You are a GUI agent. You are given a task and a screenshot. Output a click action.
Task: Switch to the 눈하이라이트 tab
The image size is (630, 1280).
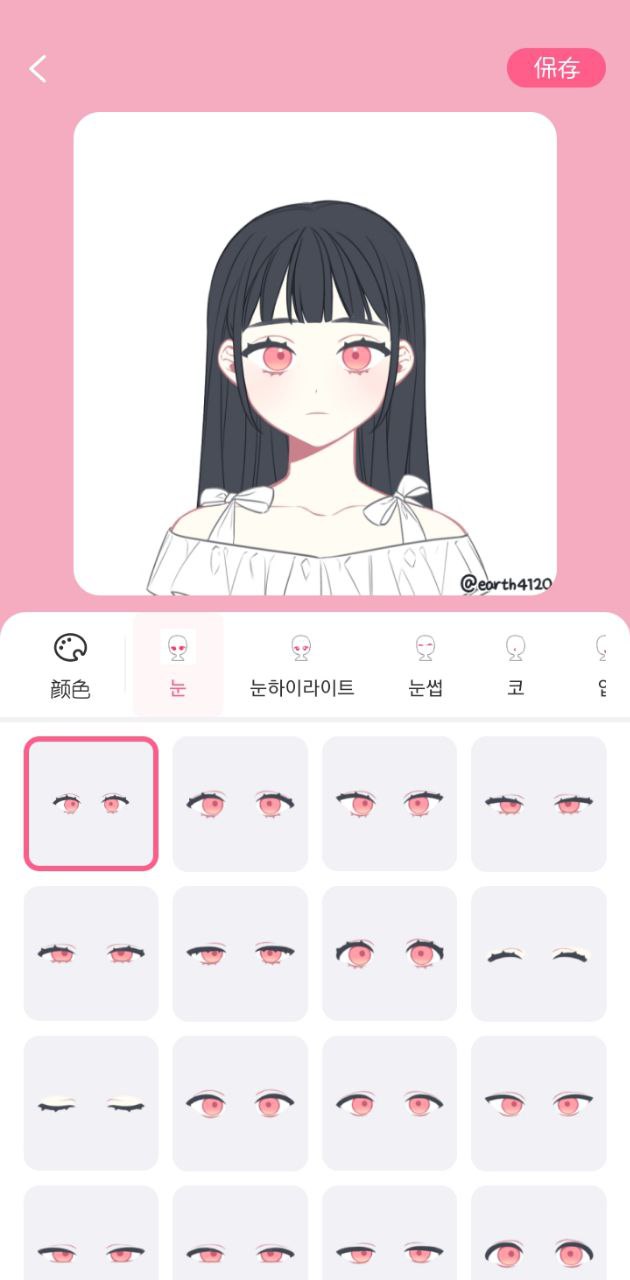coord(302,666)
